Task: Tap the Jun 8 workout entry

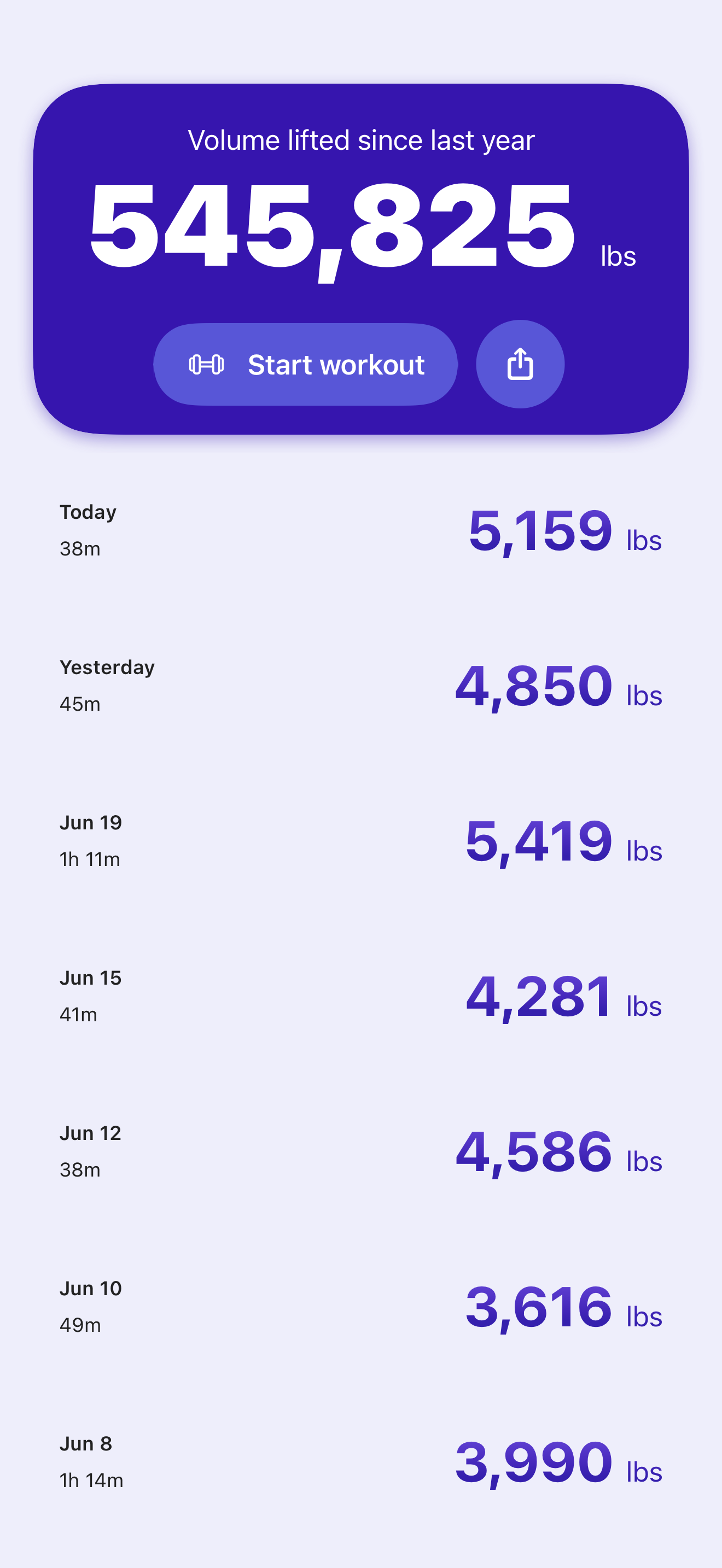Action: 360,1461
